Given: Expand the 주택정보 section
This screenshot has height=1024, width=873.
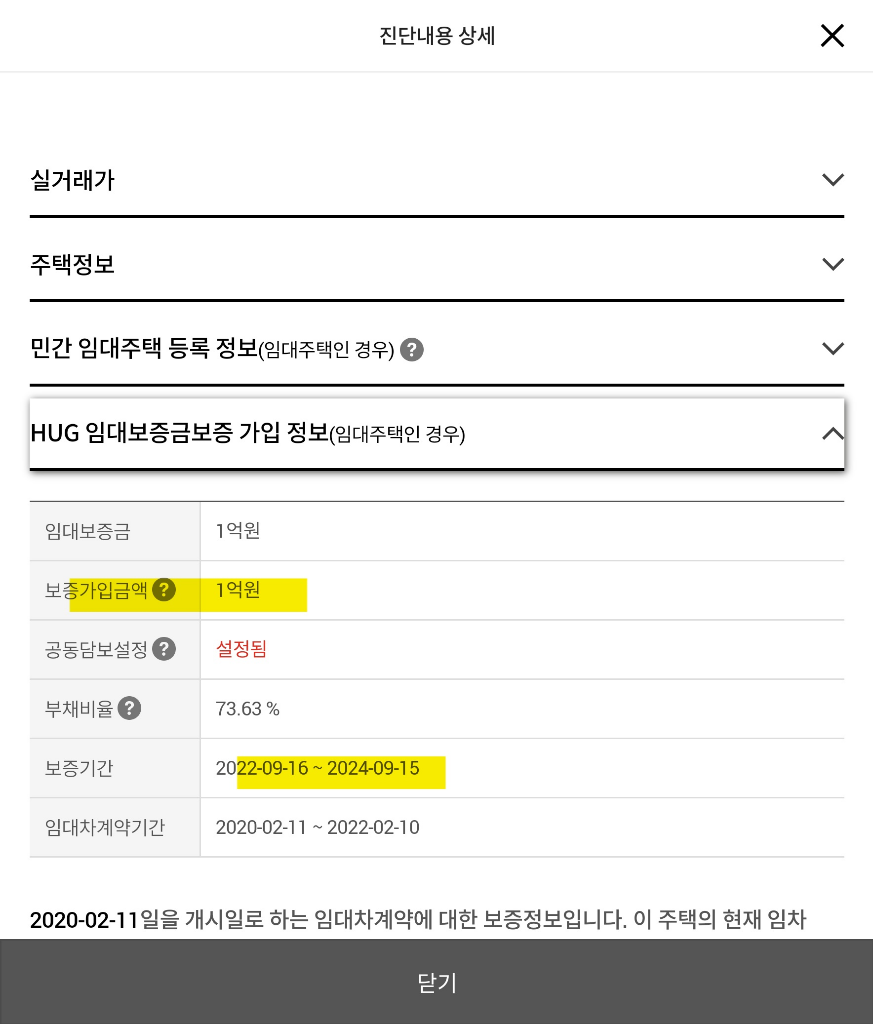Looking at the screenshot, I should 832,264.
